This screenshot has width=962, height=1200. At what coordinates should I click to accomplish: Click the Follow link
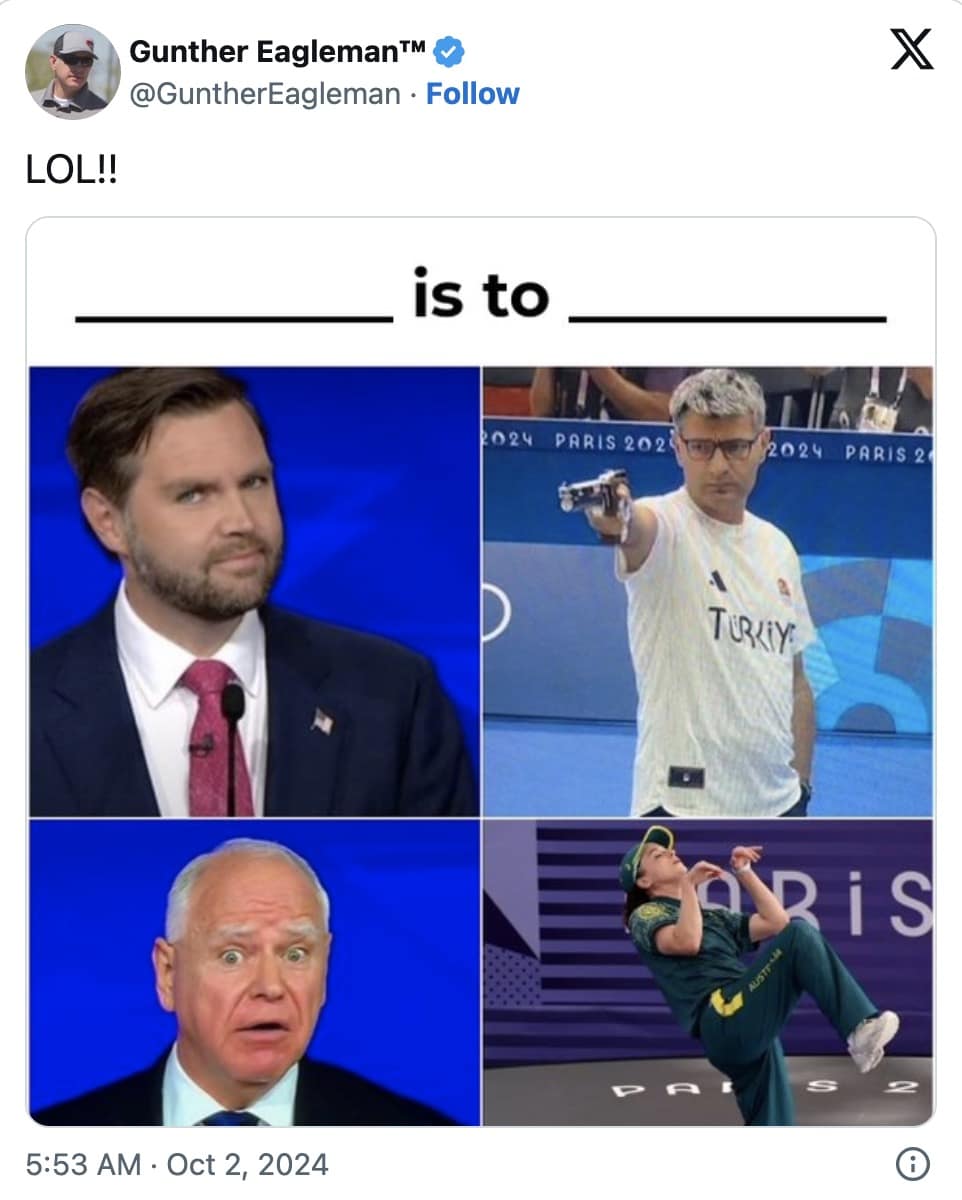tap(474, 93)
